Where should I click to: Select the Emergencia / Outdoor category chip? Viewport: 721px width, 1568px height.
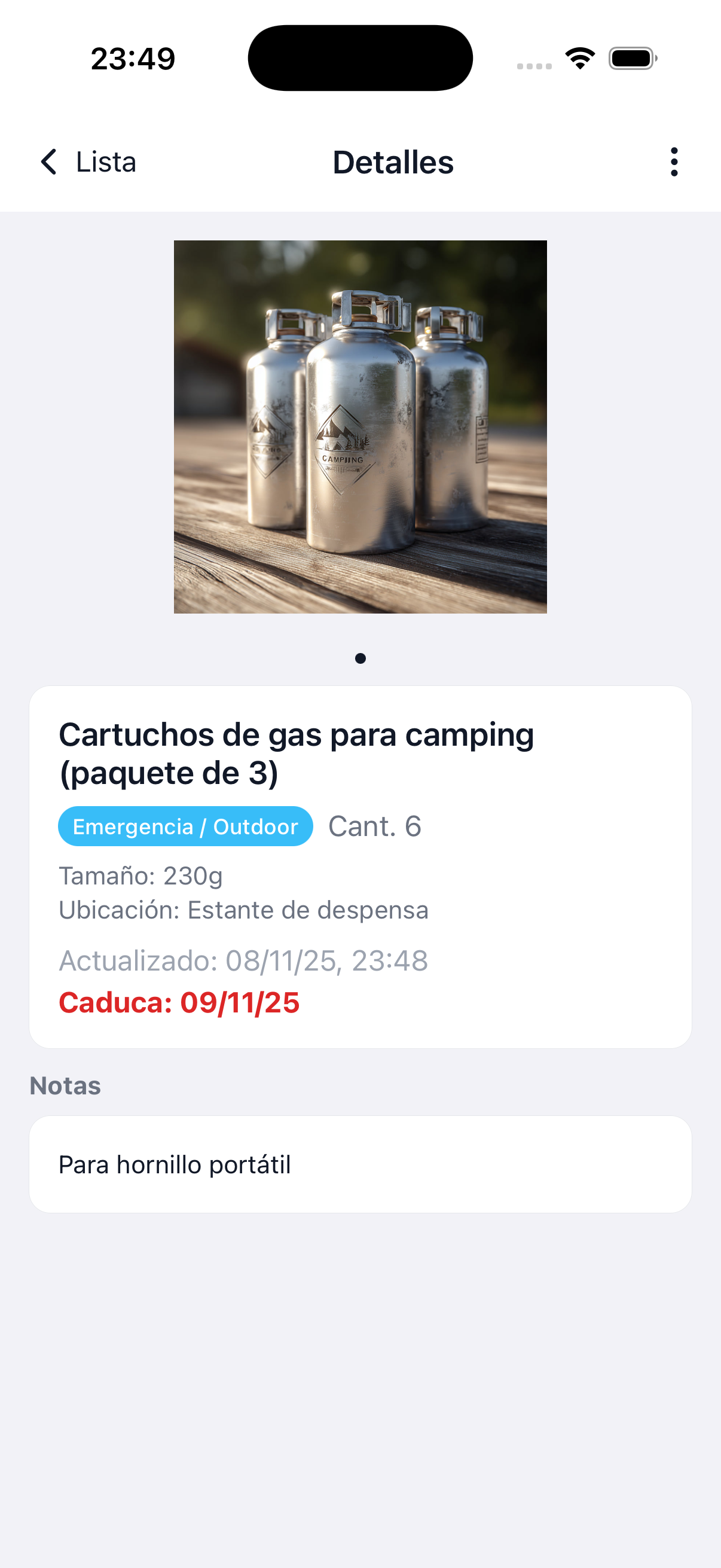tap(185, 826)
